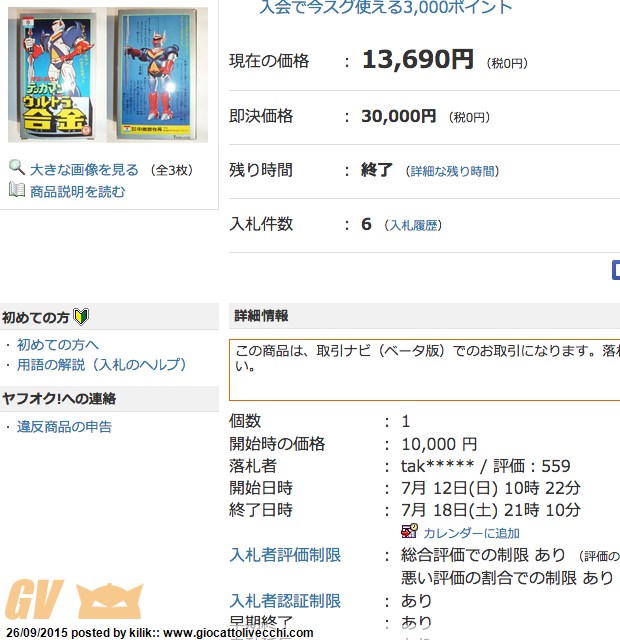Open the bid history link 入札履歴
The image size is (620, 640).
click(x=414, y=225)
